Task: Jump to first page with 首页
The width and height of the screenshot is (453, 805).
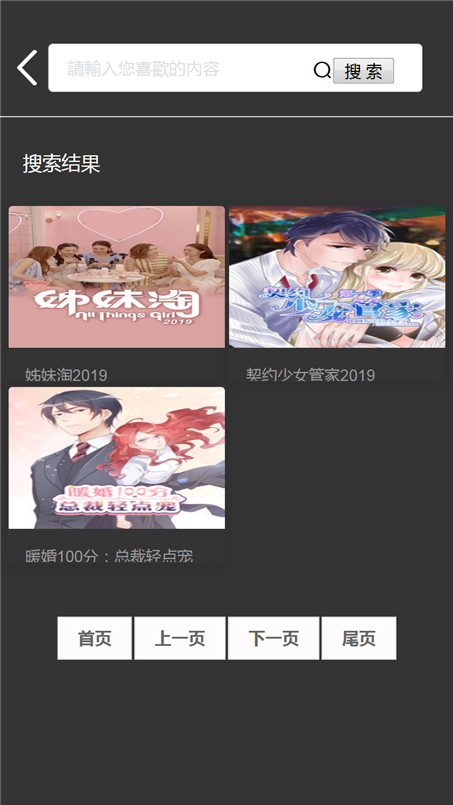Action: point(95,638)
